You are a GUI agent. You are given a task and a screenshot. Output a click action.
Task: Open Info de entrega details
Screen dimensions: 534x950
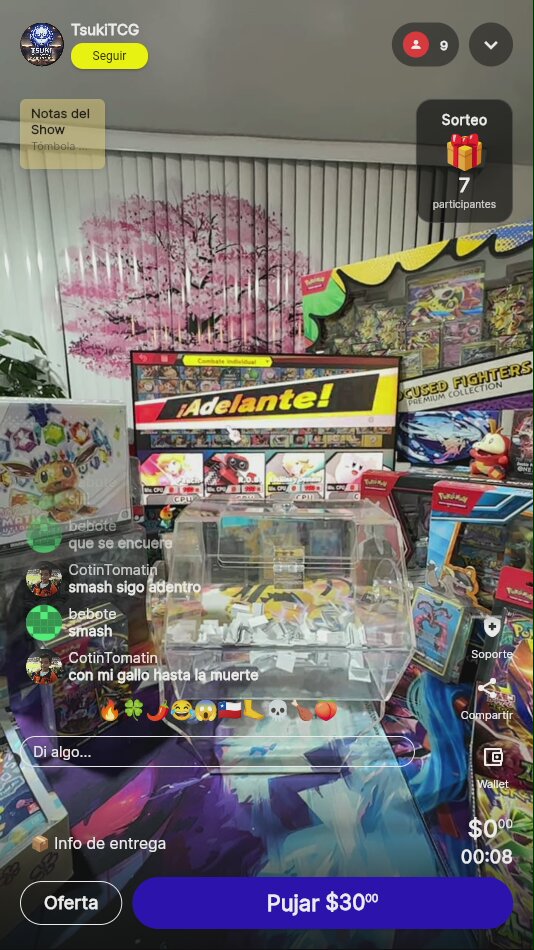pyautogui.click(x=99, y=843)
